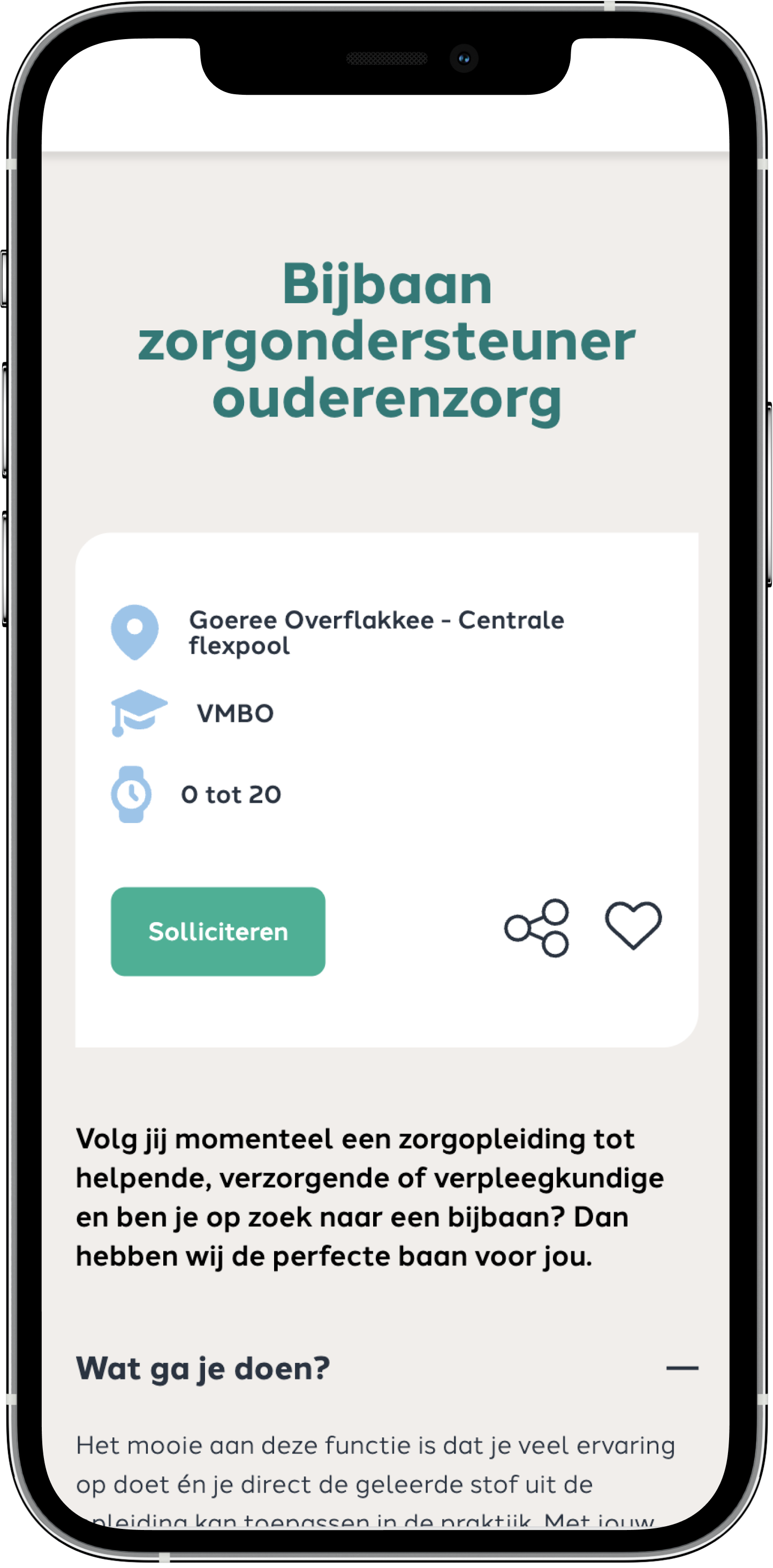Collapse the 'Wat ga je doen?' section

click(681, 1368)
